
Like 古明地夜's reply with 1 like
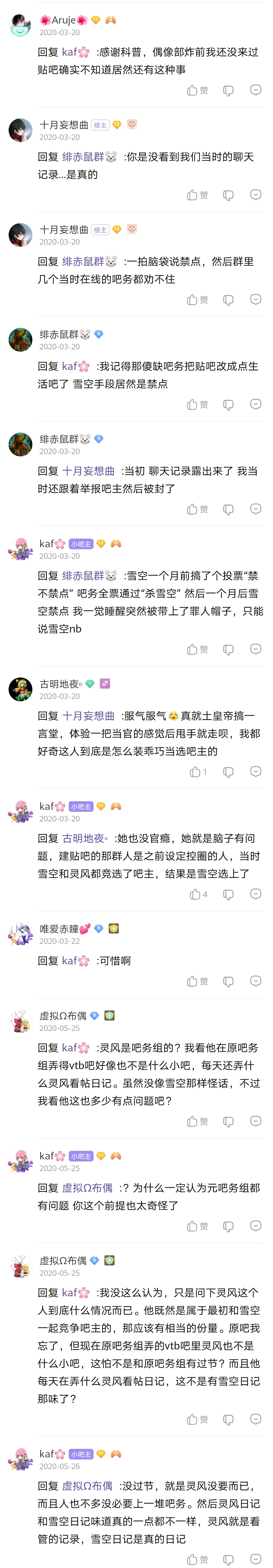(198, 772)
